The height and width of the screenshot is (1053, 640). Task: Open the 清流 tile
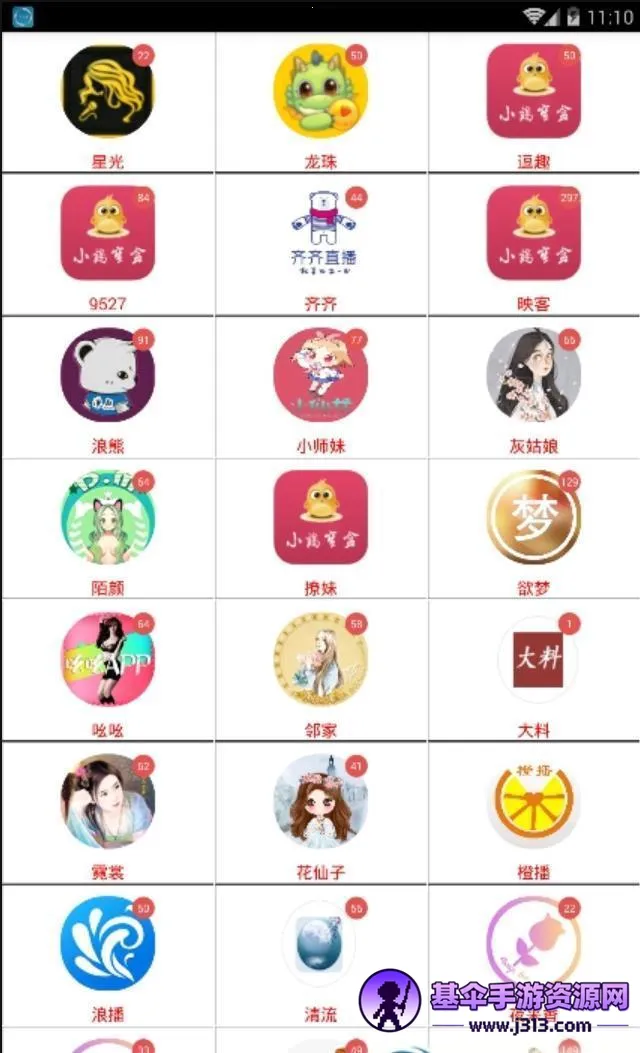321,955
